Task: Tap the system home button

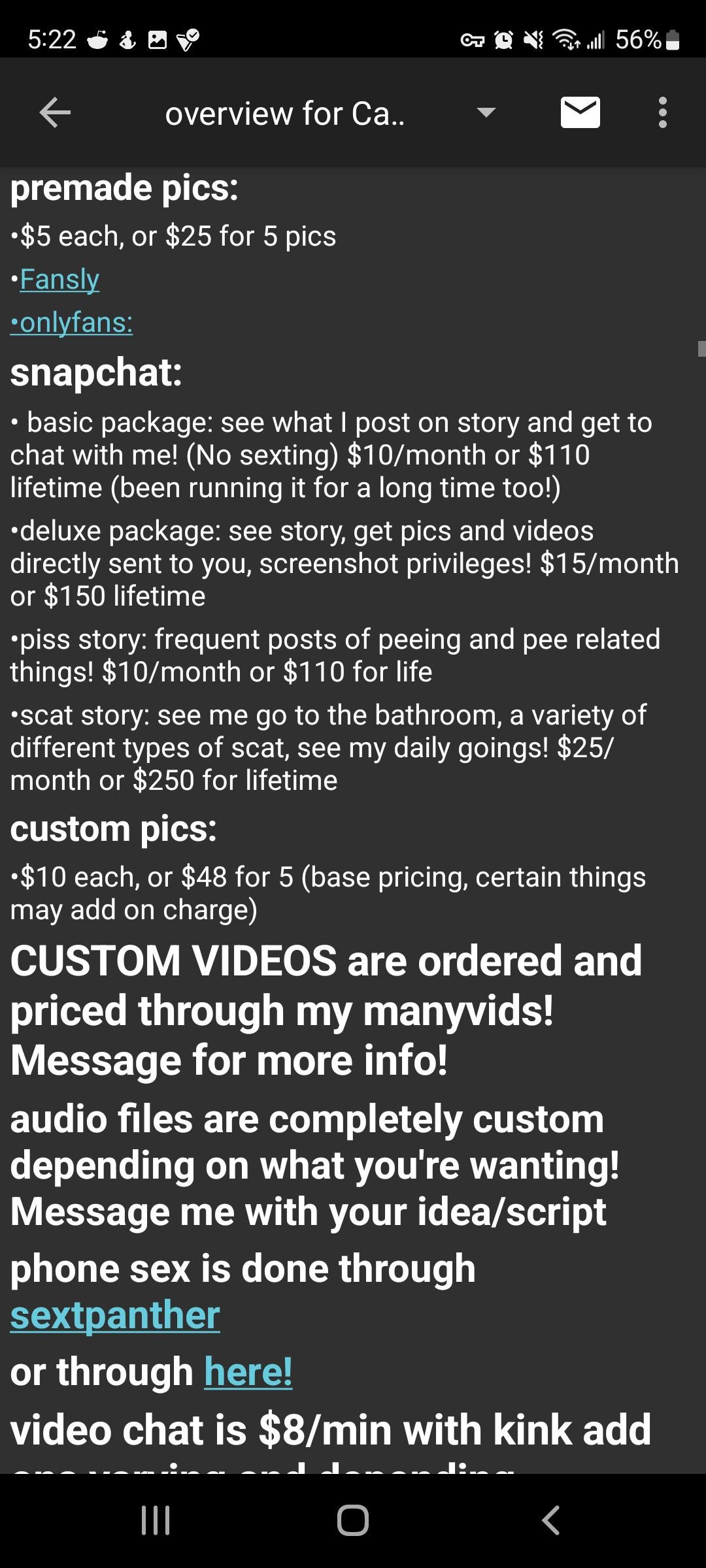Action: [x=353, y=1520]
